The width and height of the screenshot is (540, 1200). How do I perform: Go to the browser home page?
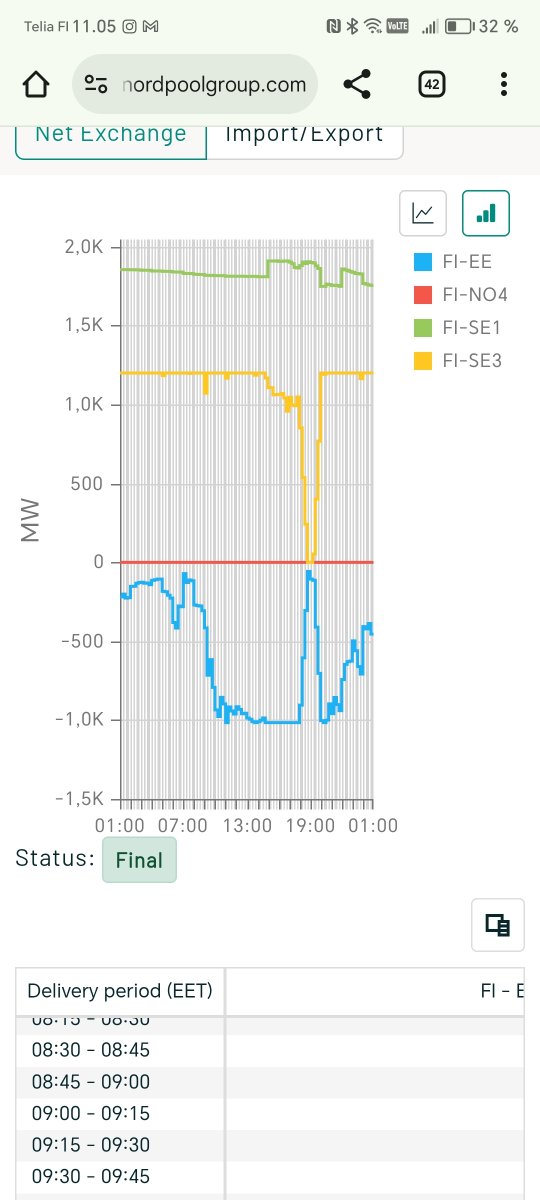coord(35,85)
